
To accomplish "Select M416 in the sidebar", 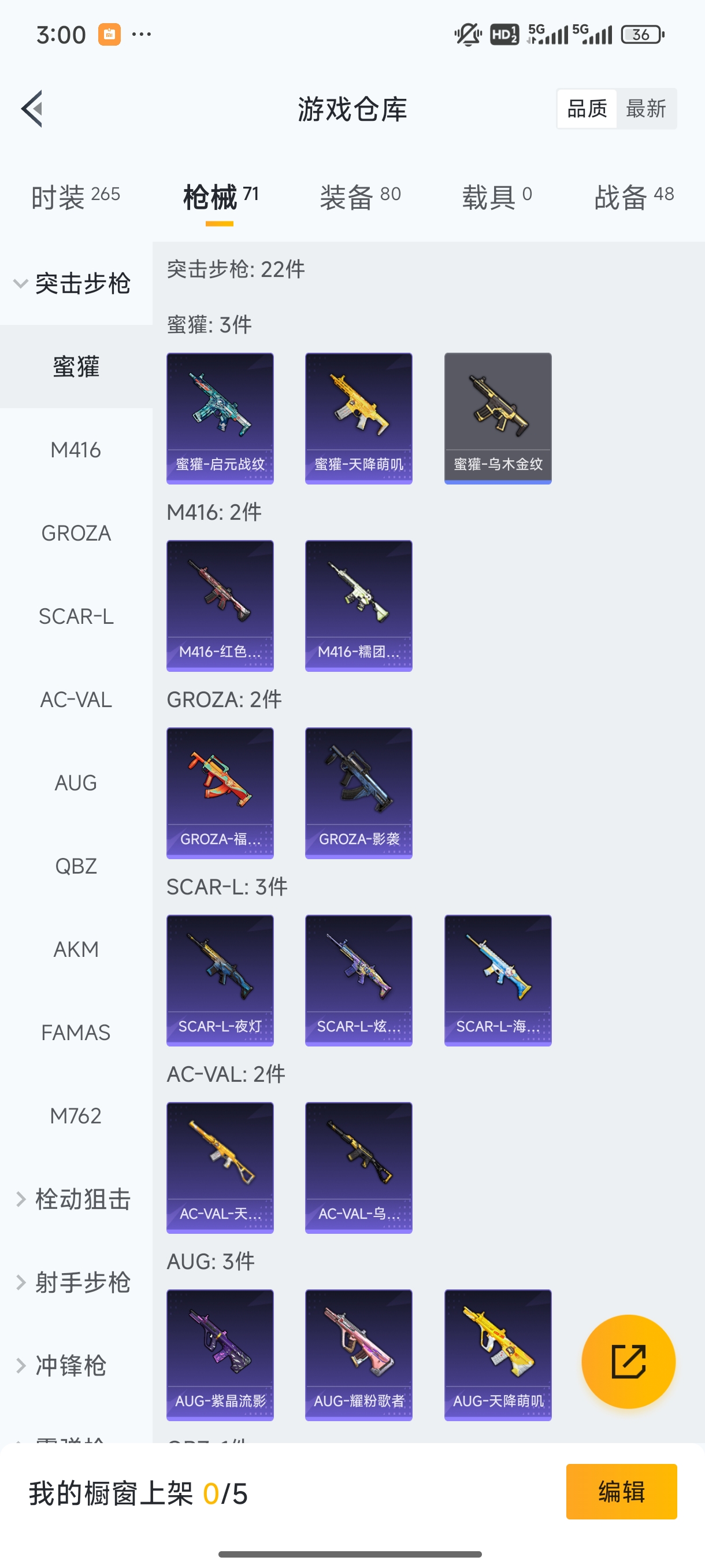I will pyautogui.click(x=76, y=450).
